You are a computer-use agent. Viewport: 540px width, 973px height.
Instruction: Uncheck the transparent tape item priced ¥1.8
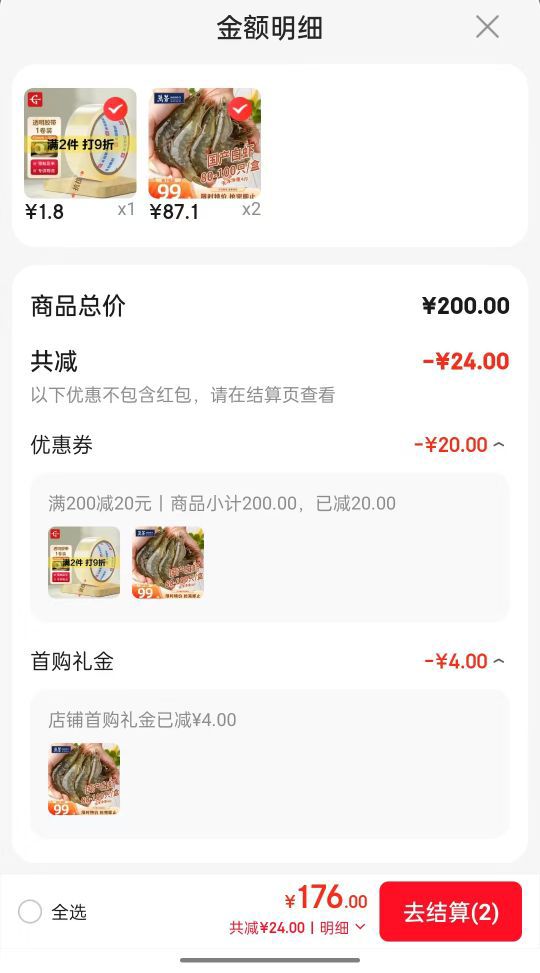(115, 109)
